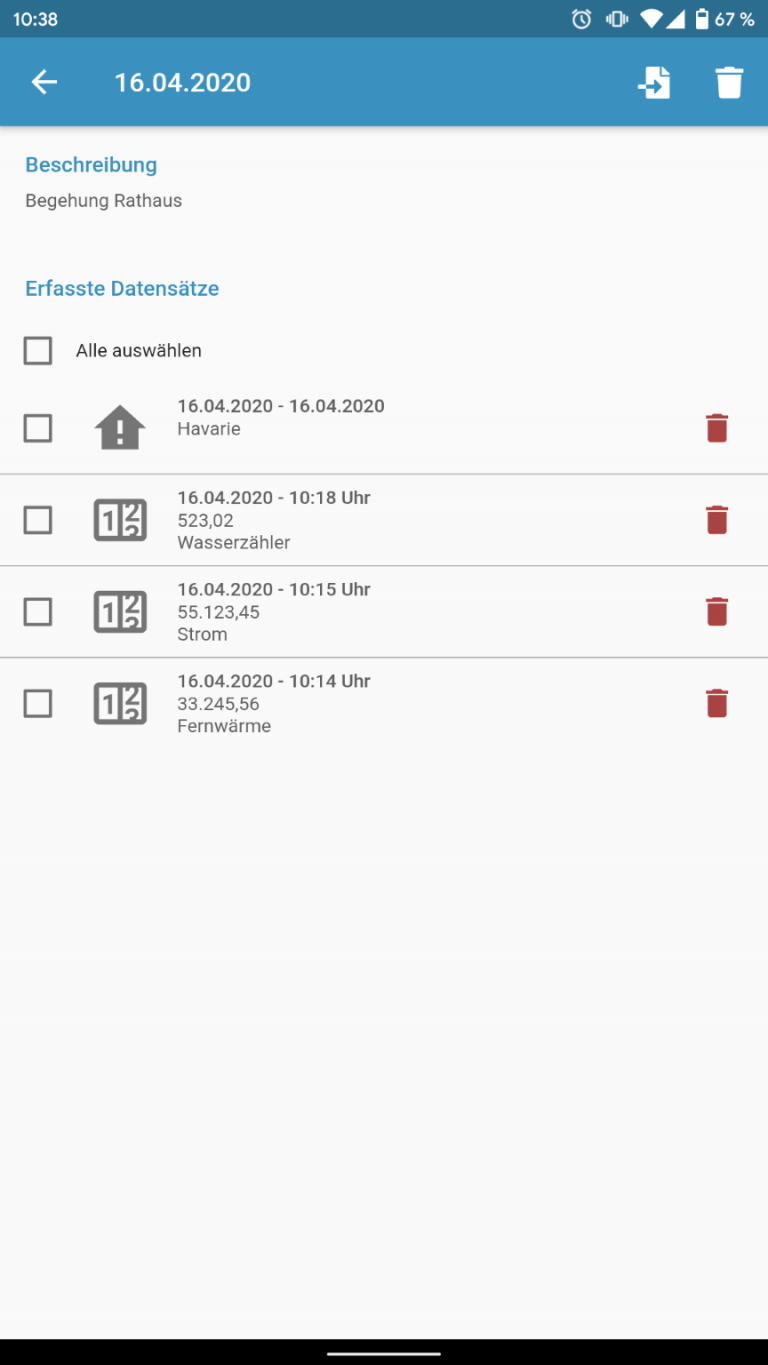Delete the Strom record
Image resolution: width=768 pixels, height=1365 pixels.
pyautogui.click(x=717, y=612)
